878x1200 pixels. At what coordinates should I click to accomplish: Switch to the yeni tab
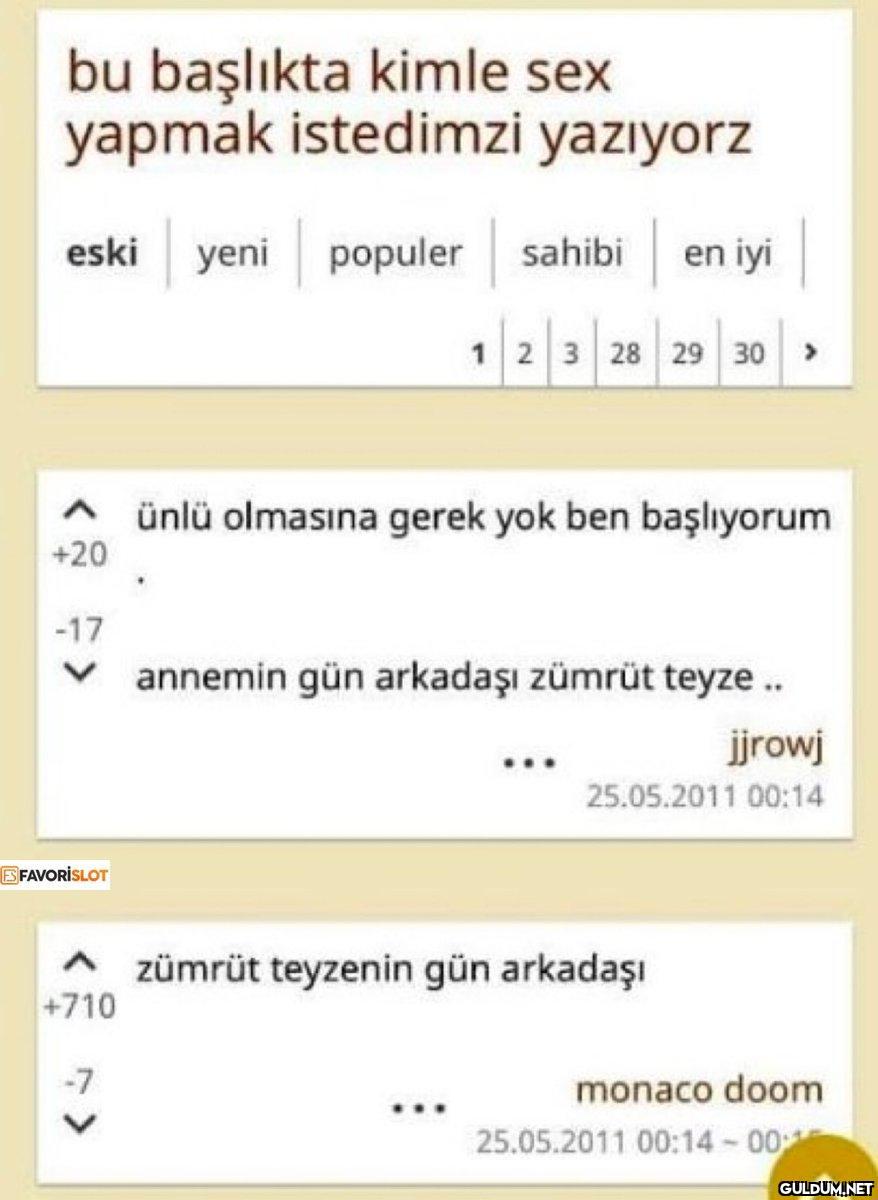[x=232, y=254]
